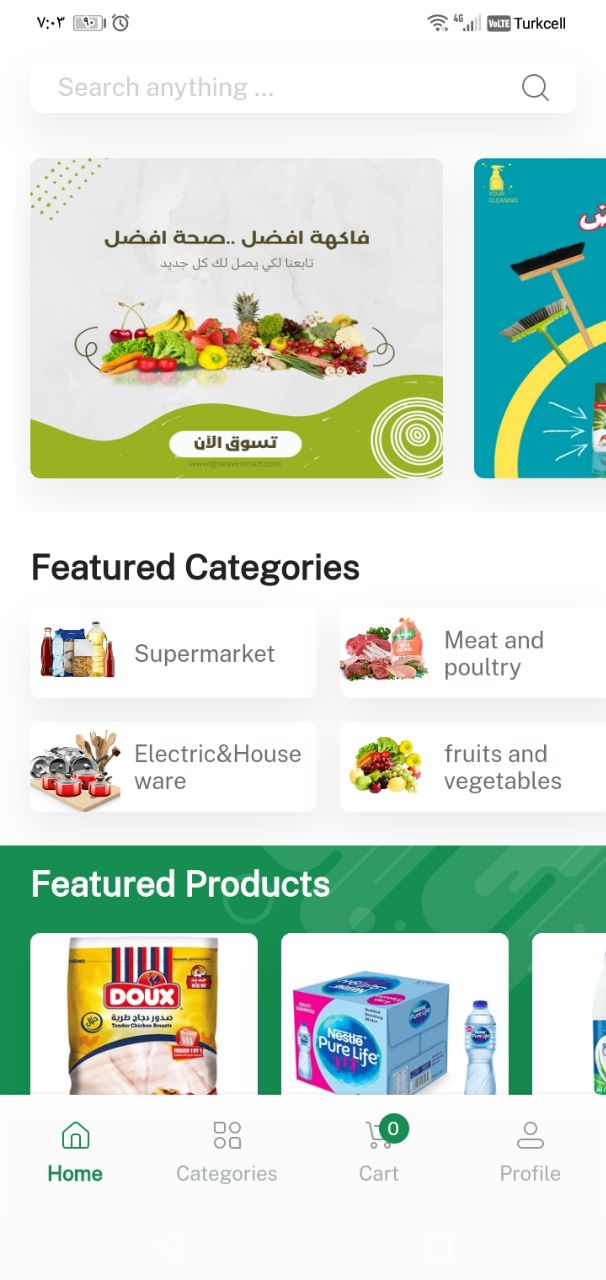606x1280 pixels.
Task: Tap the Search anything field
Action: [270, 88]
